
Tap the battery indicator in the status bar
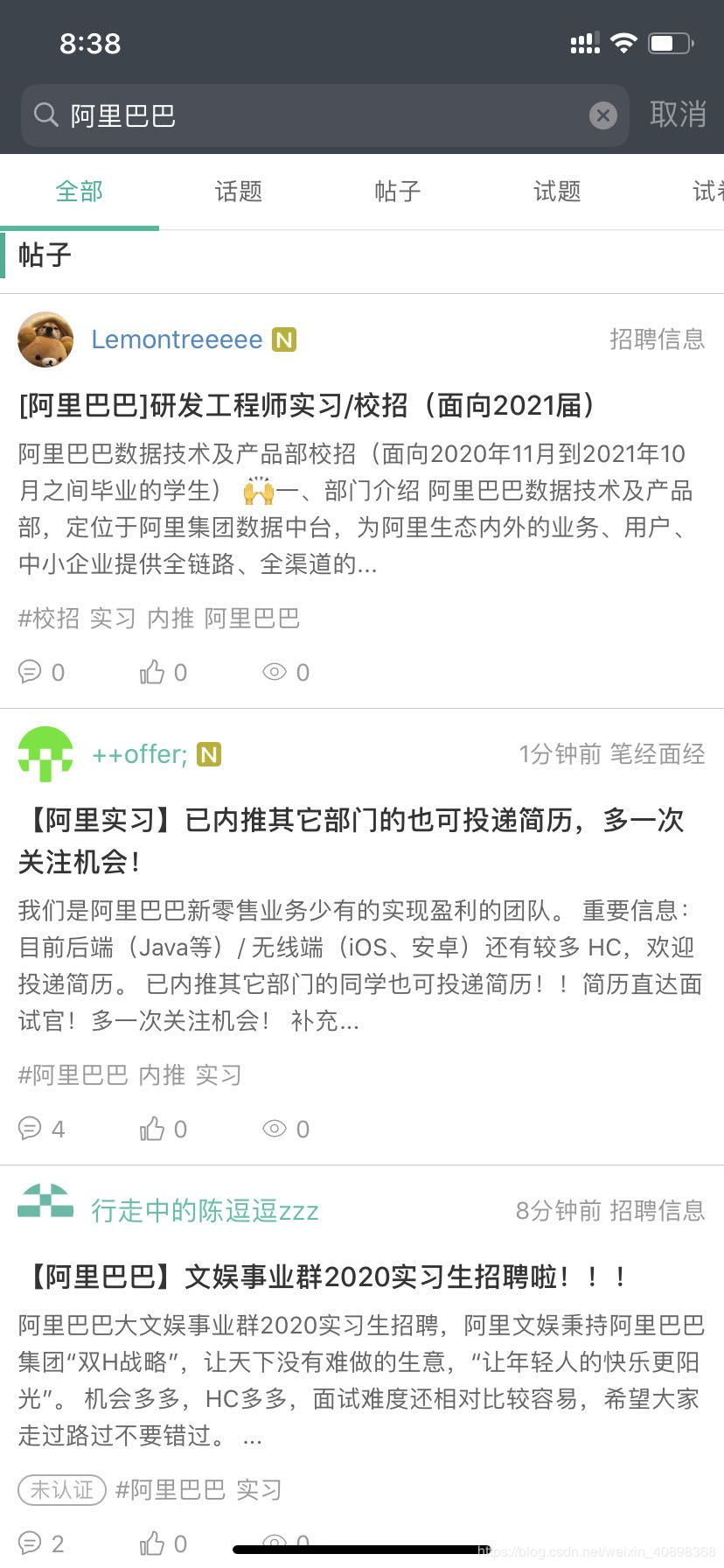669,41
